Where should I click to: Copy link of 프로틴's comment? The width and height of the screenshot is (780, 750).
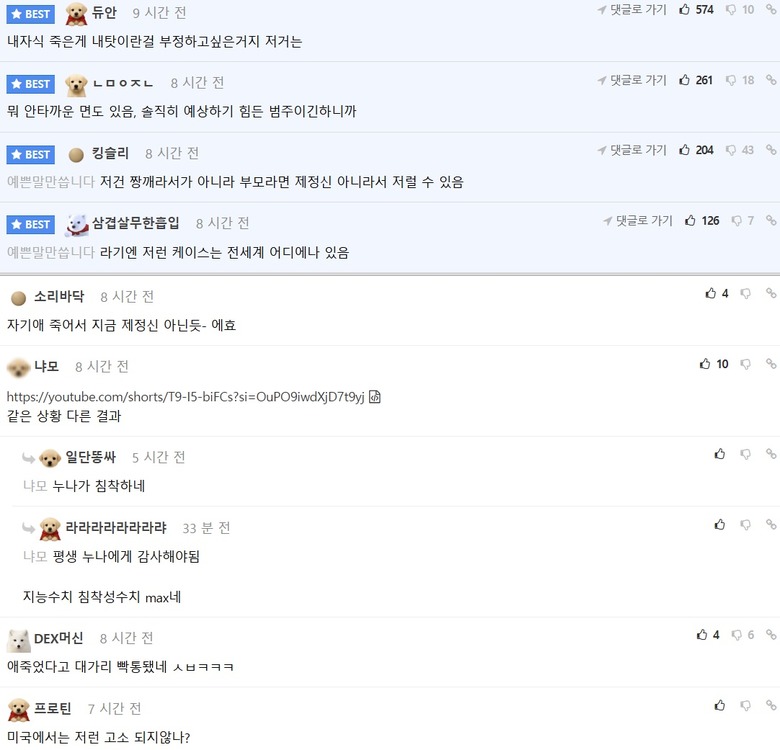point(771,705)
